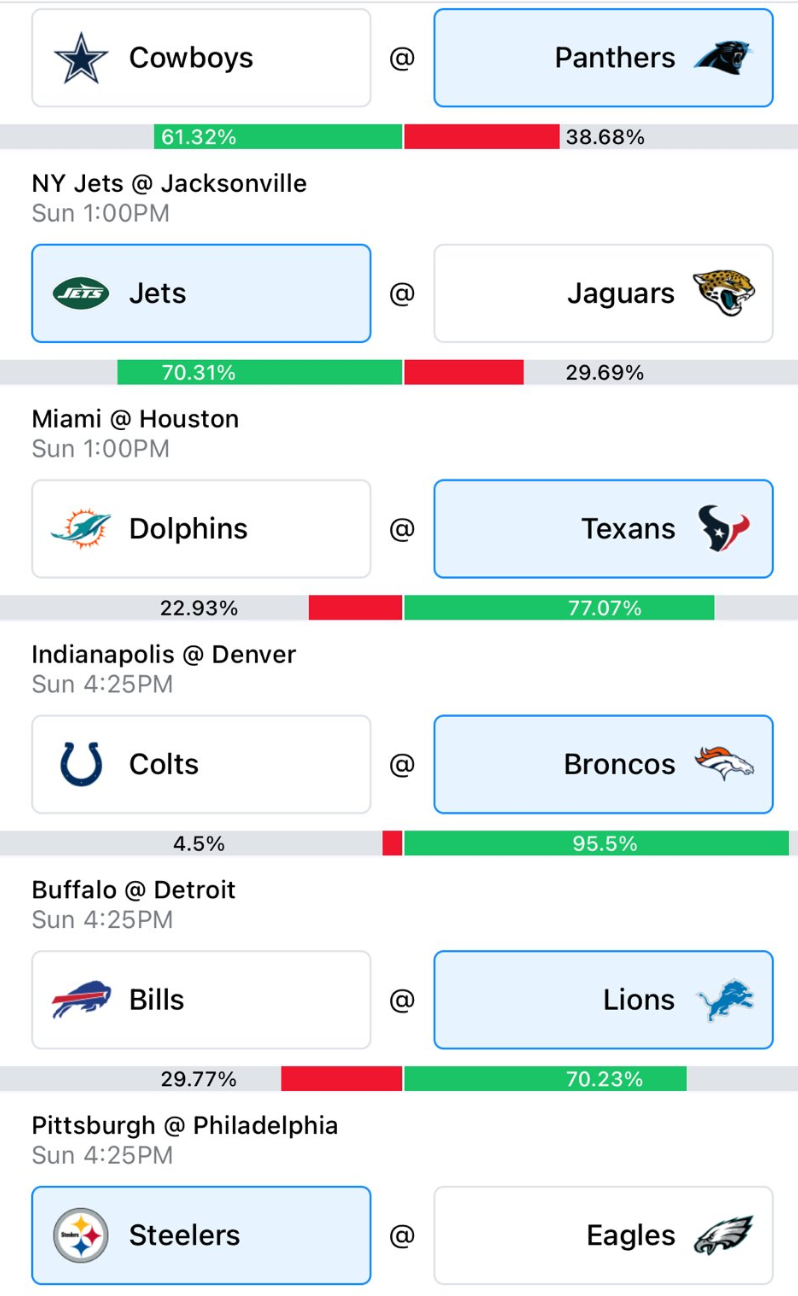The height and width of the screenshot is (1296, 798).
Task: Select the Dolphins team button
Action: tap(201, 529)
